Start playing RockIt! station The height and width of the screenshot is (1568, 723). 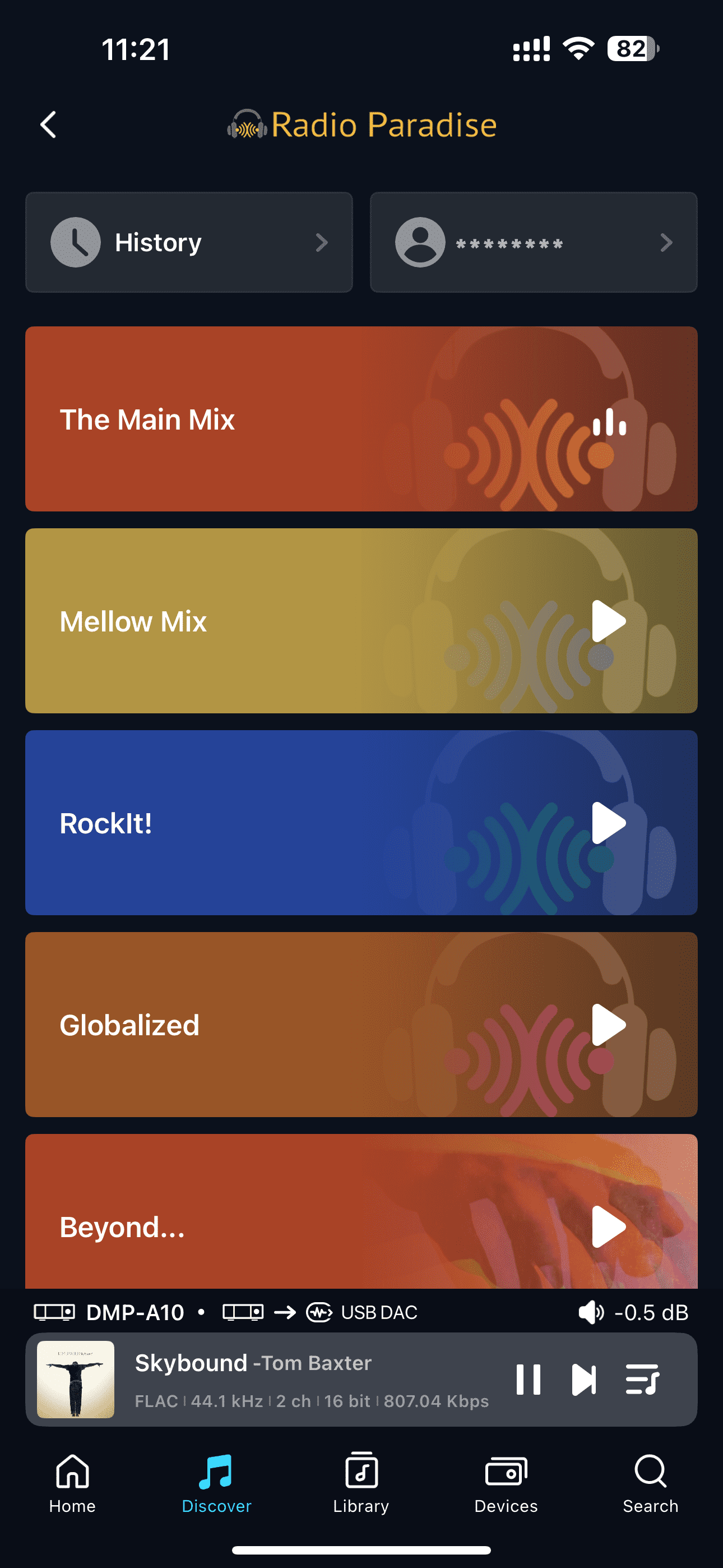(609, 823)
